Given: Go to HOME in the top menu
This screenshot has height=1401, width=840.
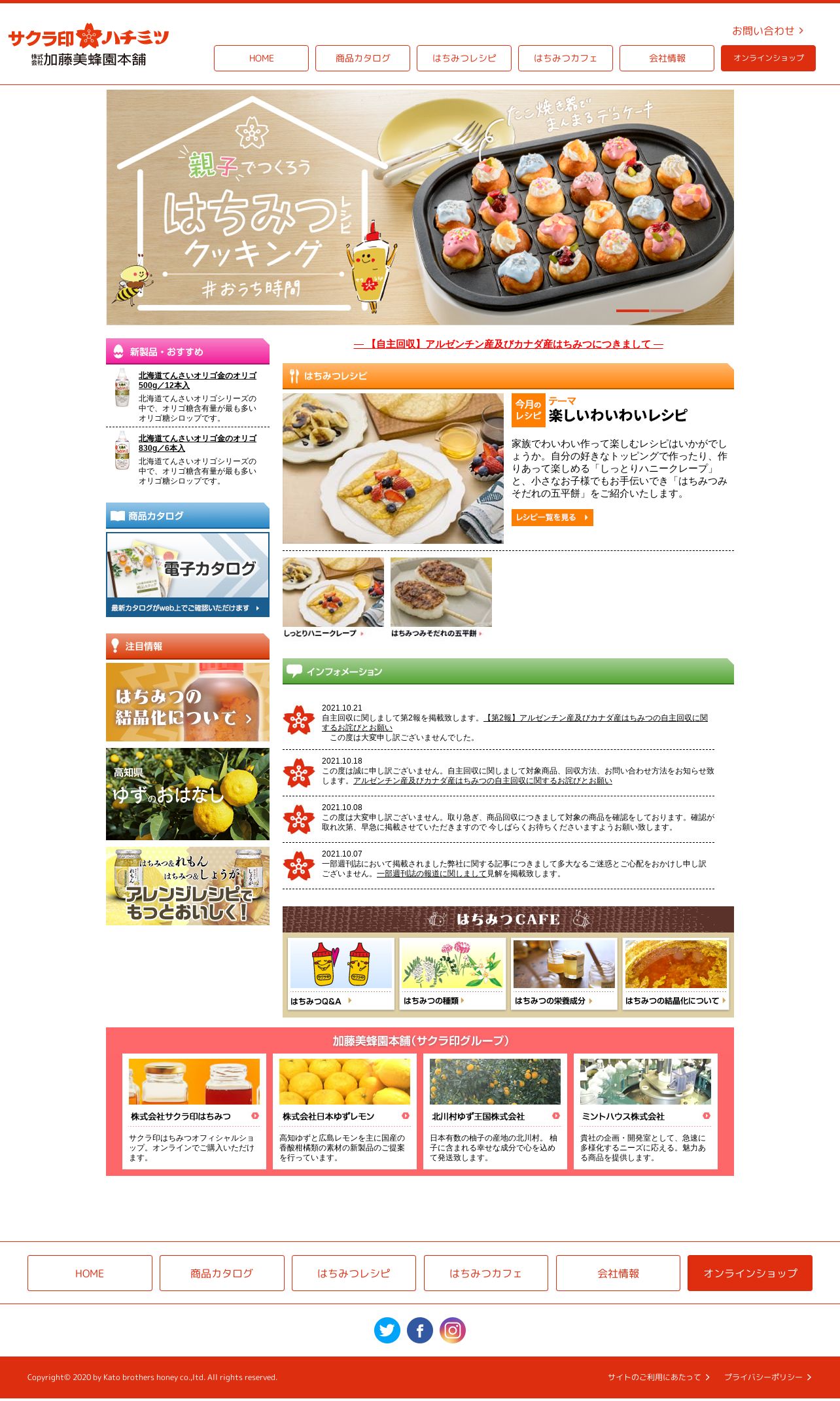Looking at the screenshot, I should [x=261, y=58].
